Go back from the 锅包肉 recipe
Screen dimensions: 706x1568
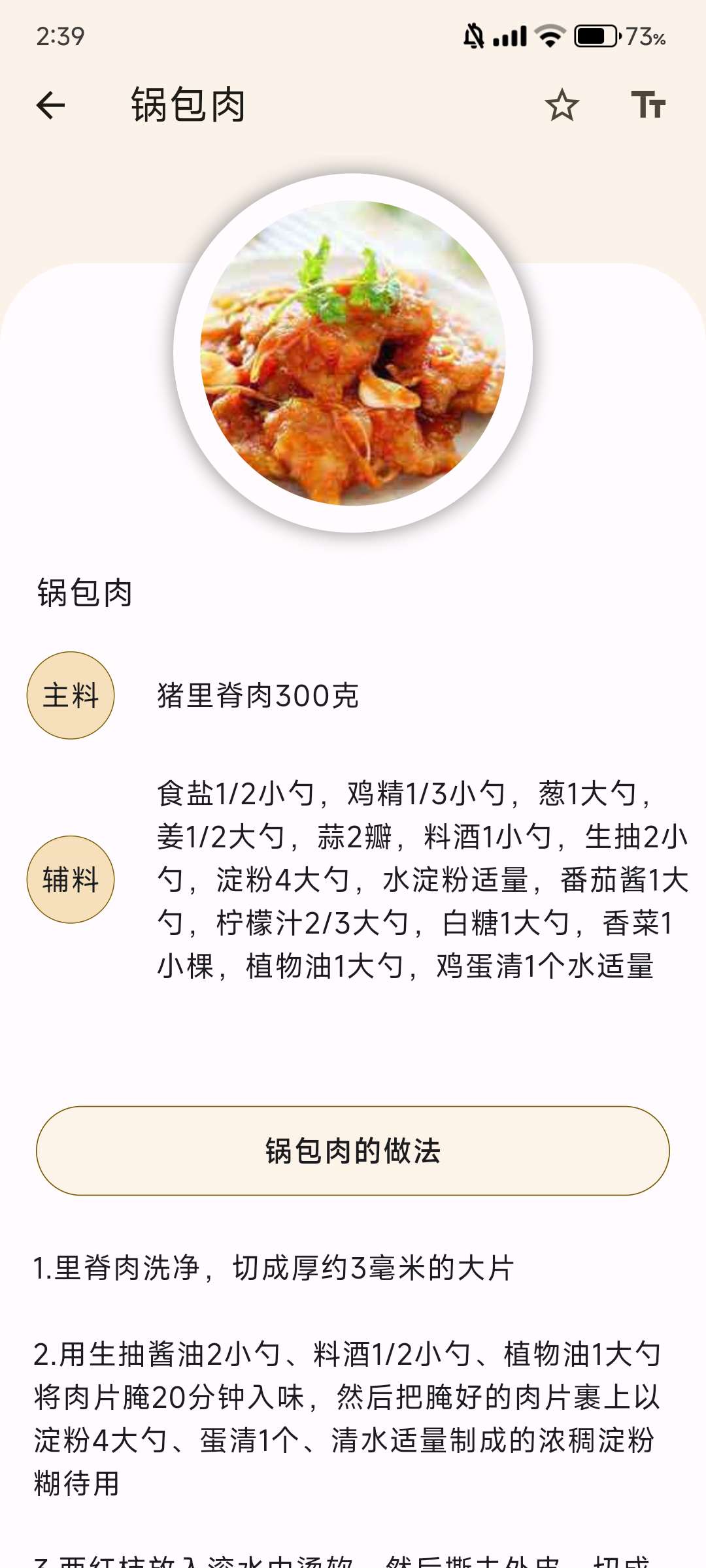(x=51, y=105)
